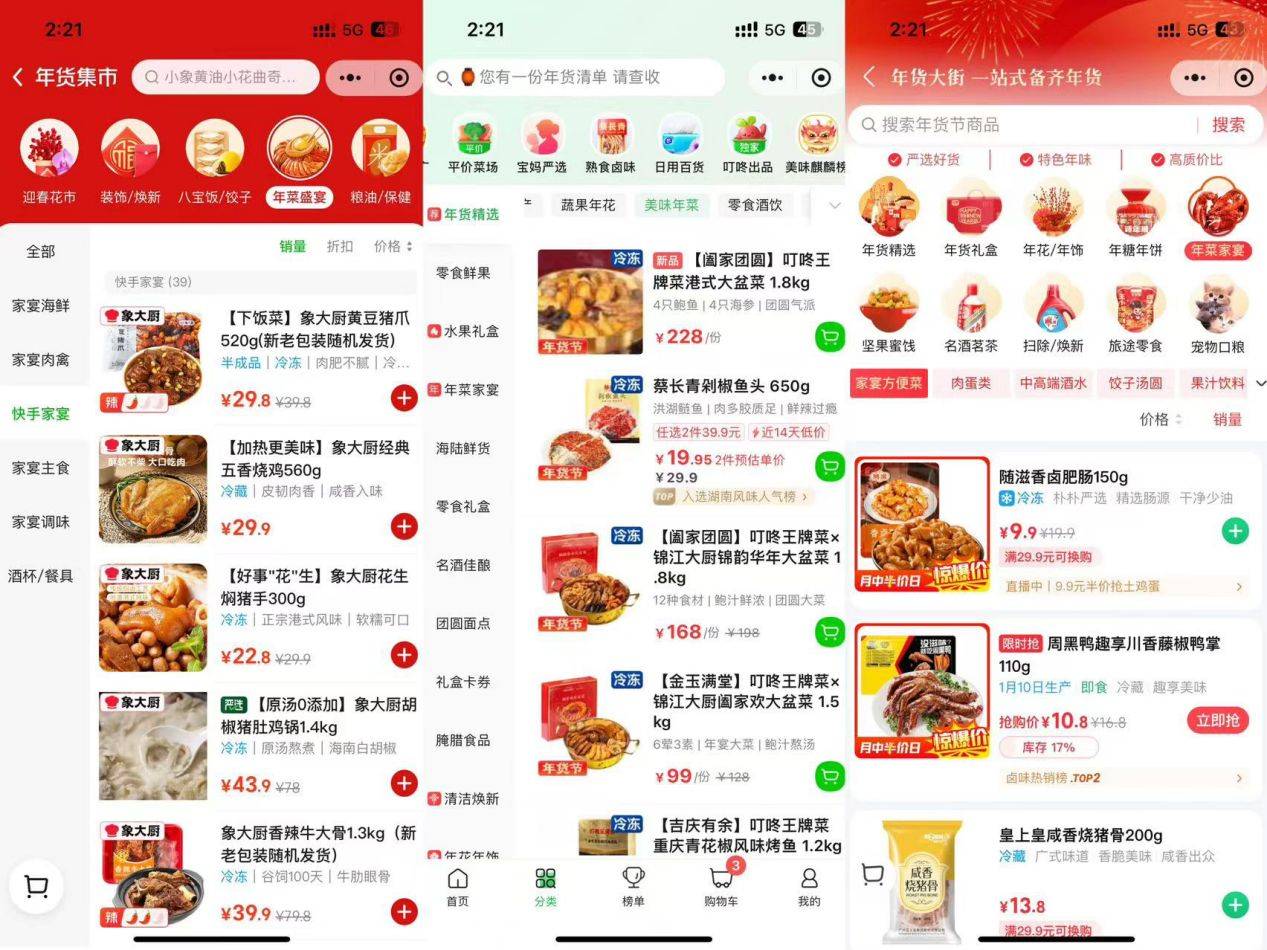Open the 年货礼盒 category
This screenshot has width=1267, height=950.
971,217
